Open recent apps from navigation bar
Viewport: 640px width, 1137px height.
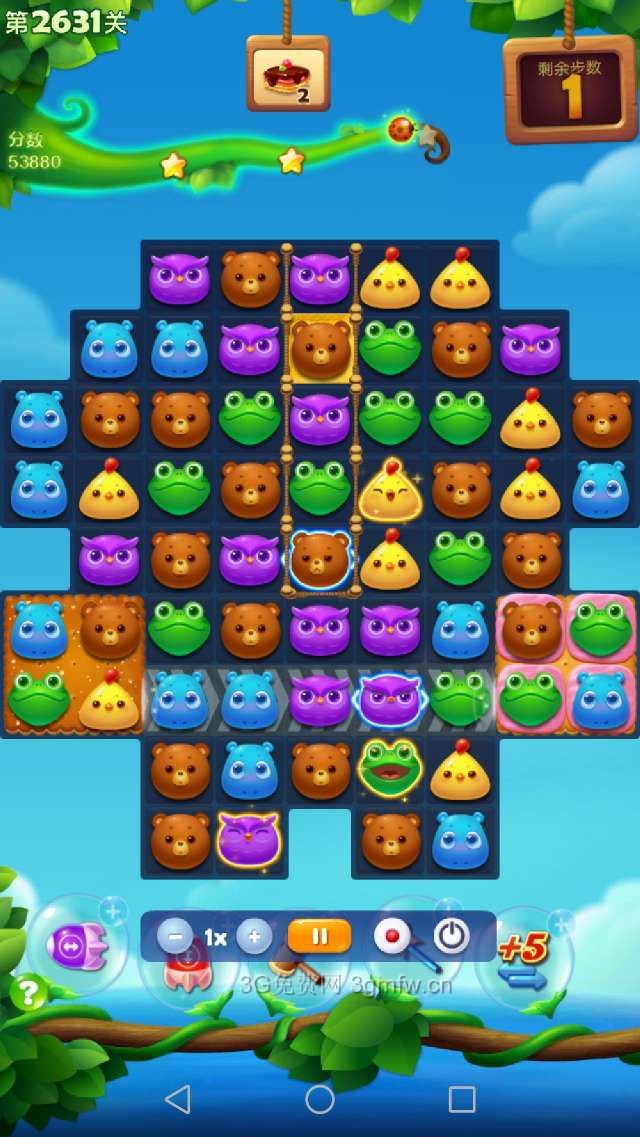coord(462,1100)
